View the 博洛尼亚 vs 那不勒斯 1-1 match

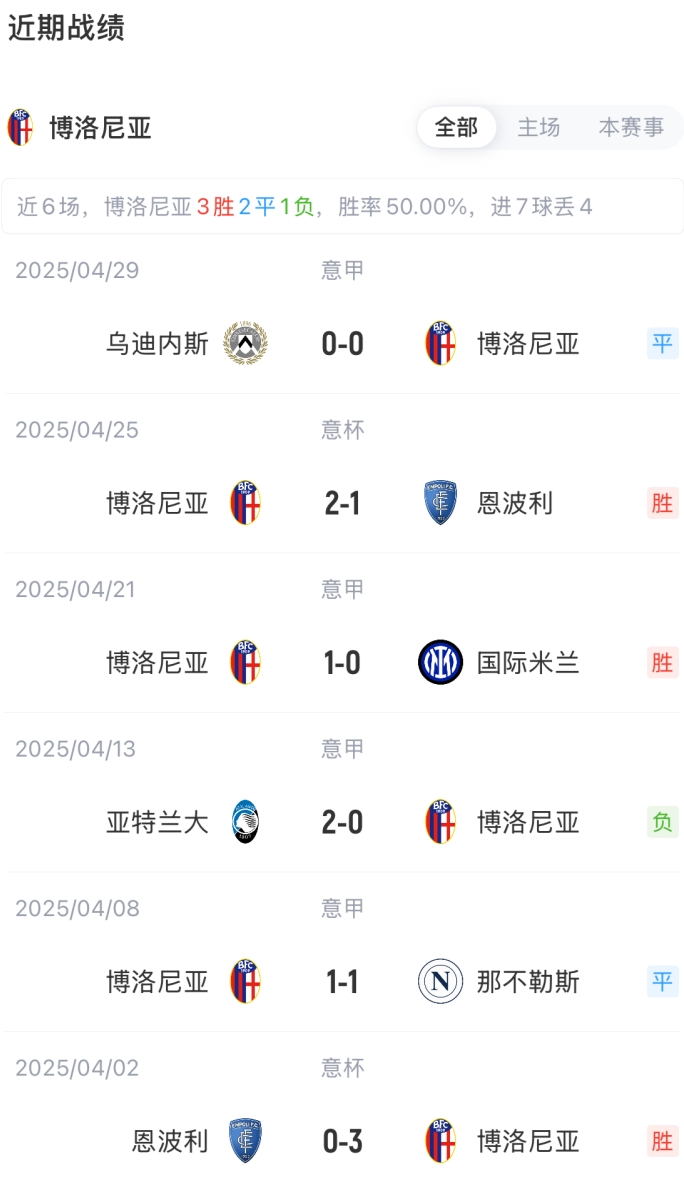coord(342,981)
